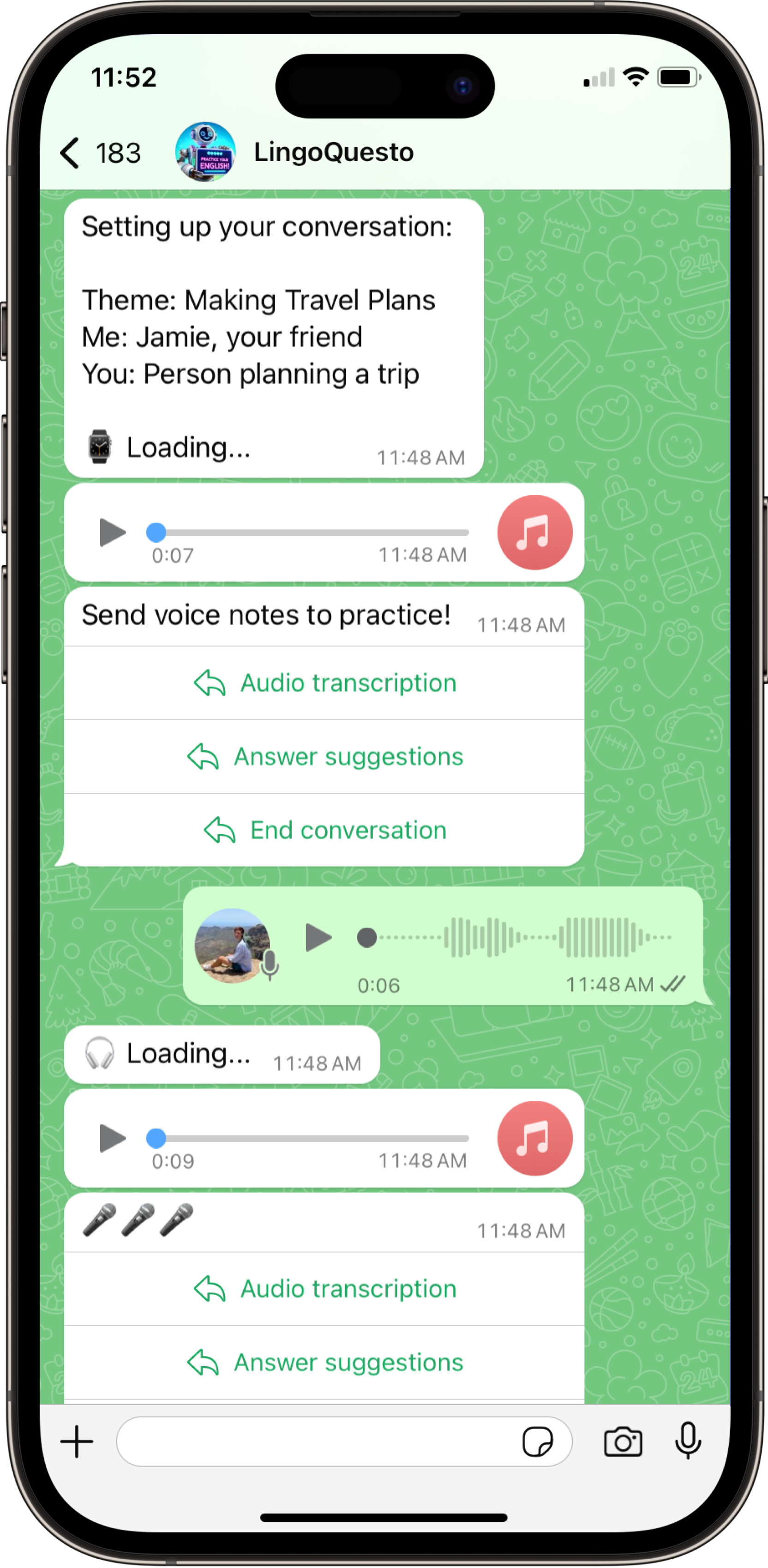Tap Answer suggestions under microphone emojis message
Viewport: 768px width, 1568px height.
324,1362
